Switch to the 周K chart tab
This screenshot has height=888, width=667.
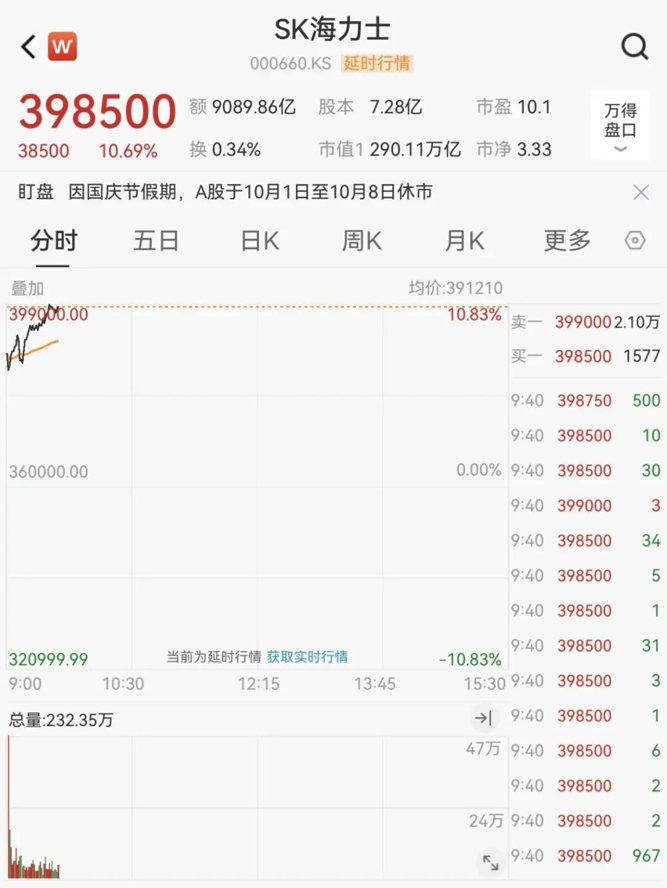point(361,241)
